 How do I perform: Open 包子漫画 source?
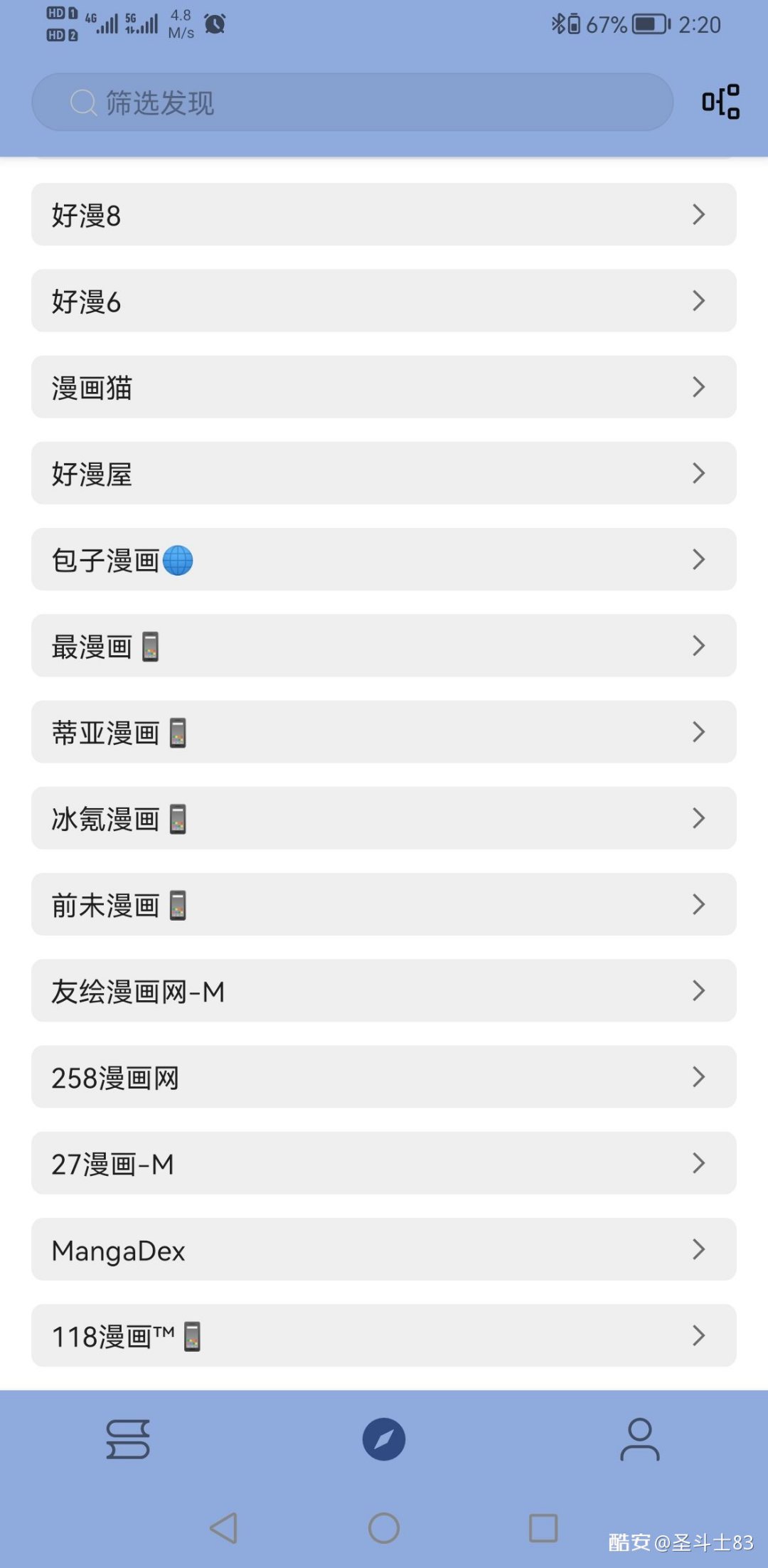(383, 560)
